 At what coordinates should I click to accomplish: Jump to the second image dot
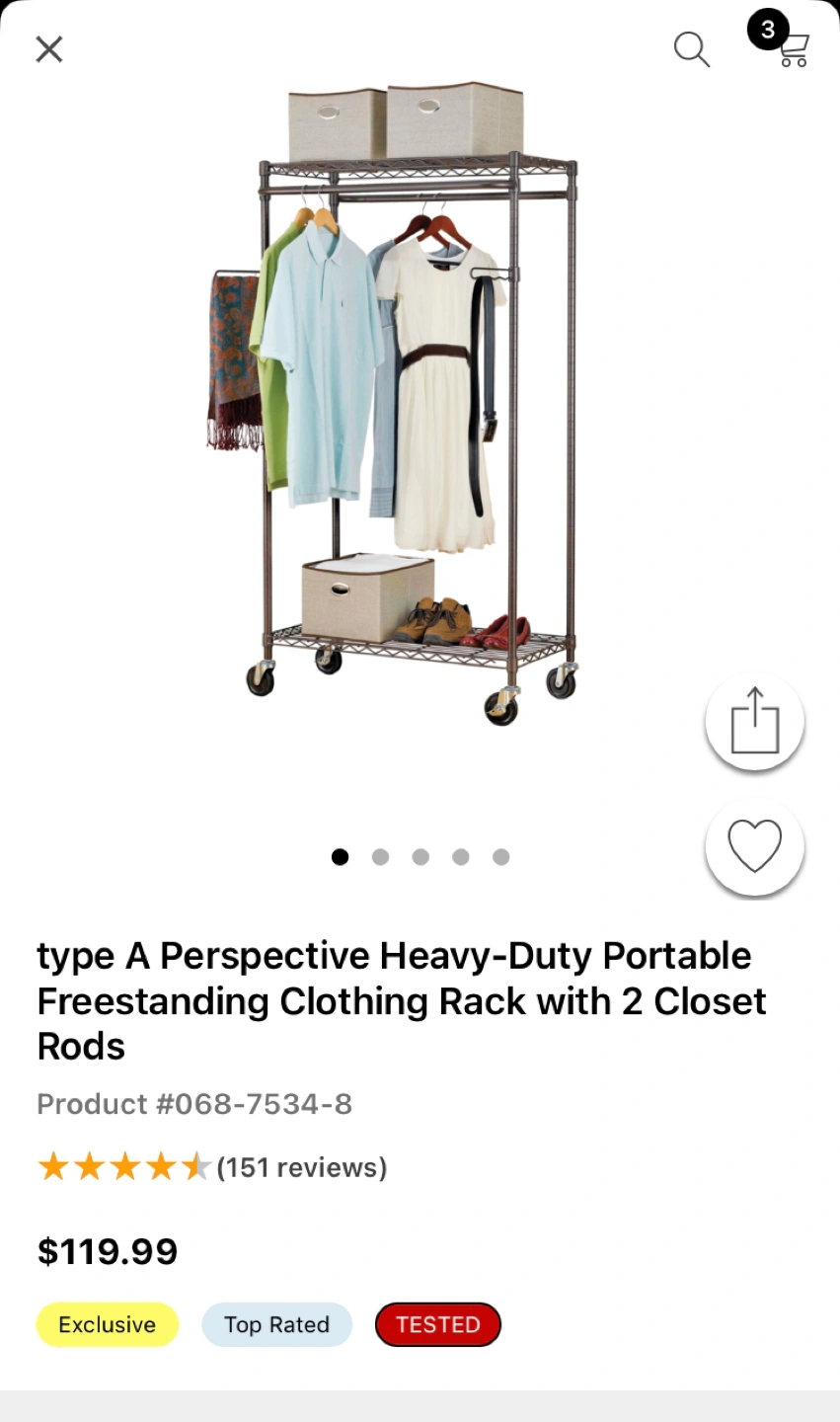380,857
